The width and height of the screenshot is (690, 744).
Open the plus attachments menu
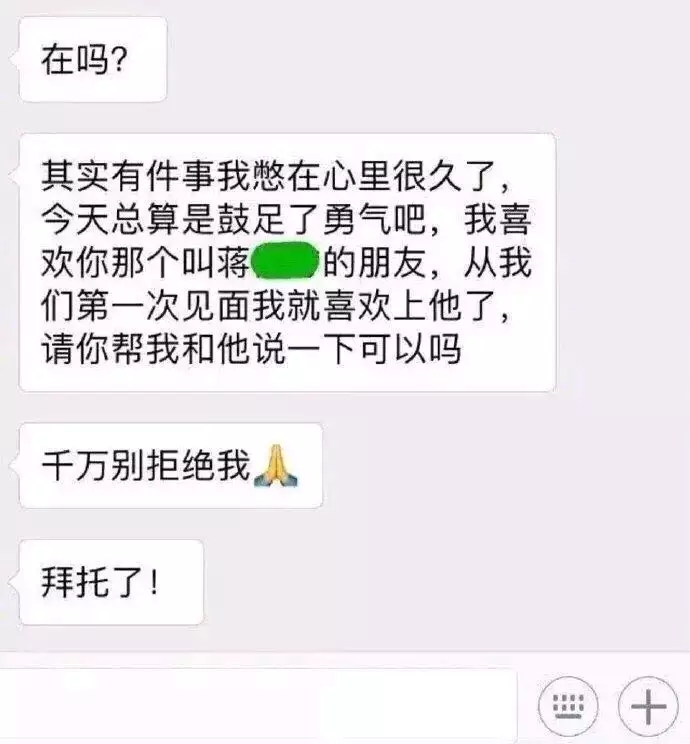647,708
